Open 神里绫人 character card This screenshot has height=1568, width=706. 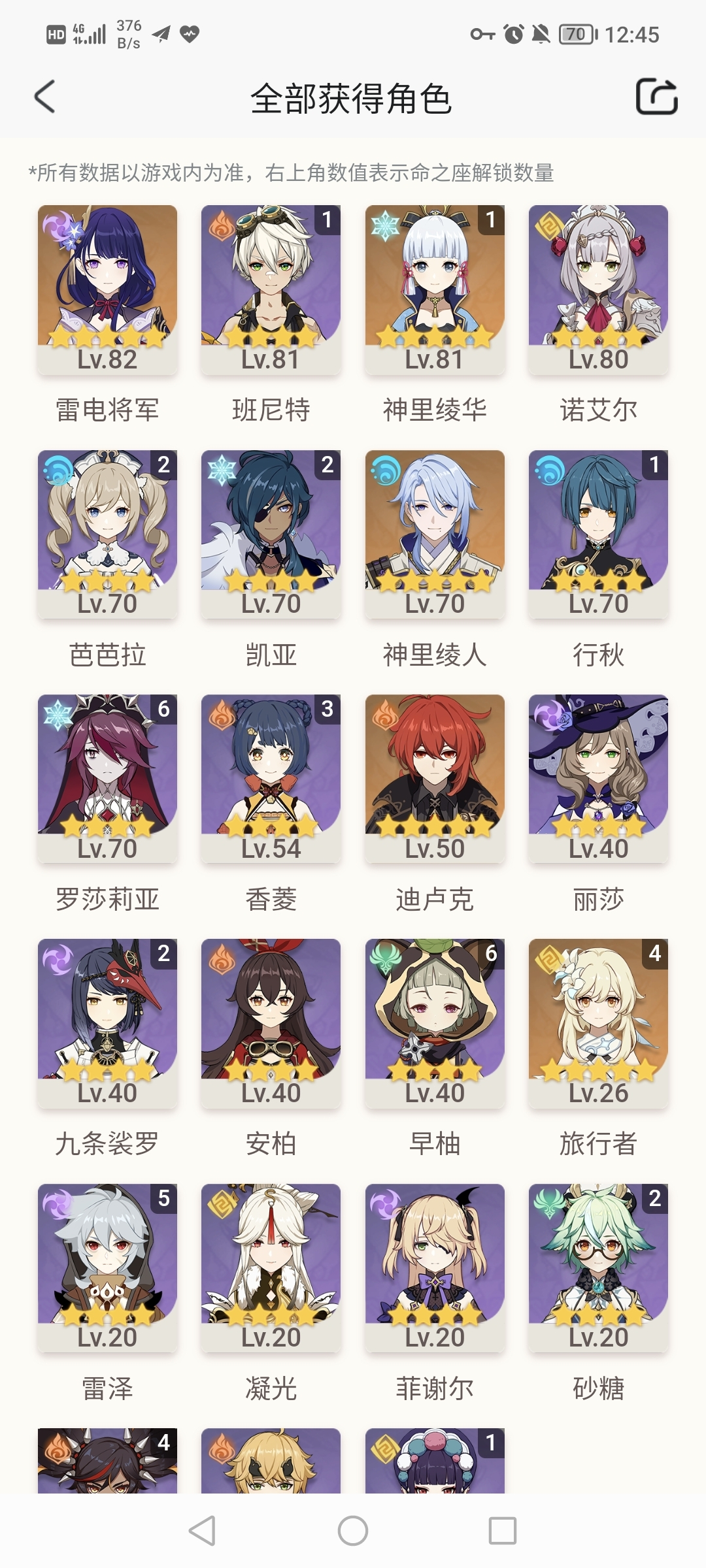click(x=435, y=534)
